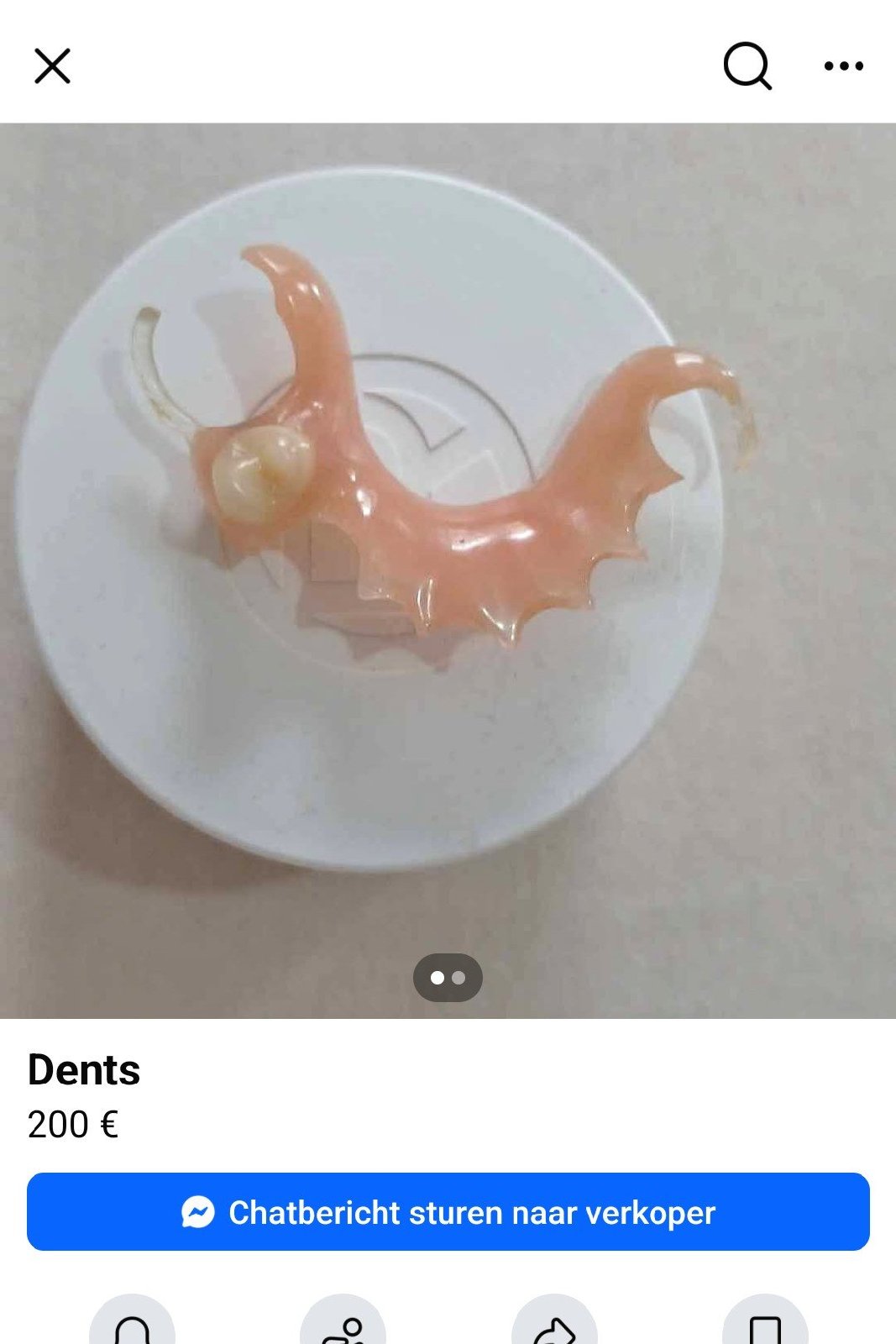The image size is (896, 1344).
Task: Tap the person offer icon
Action: coord(343,1320)
